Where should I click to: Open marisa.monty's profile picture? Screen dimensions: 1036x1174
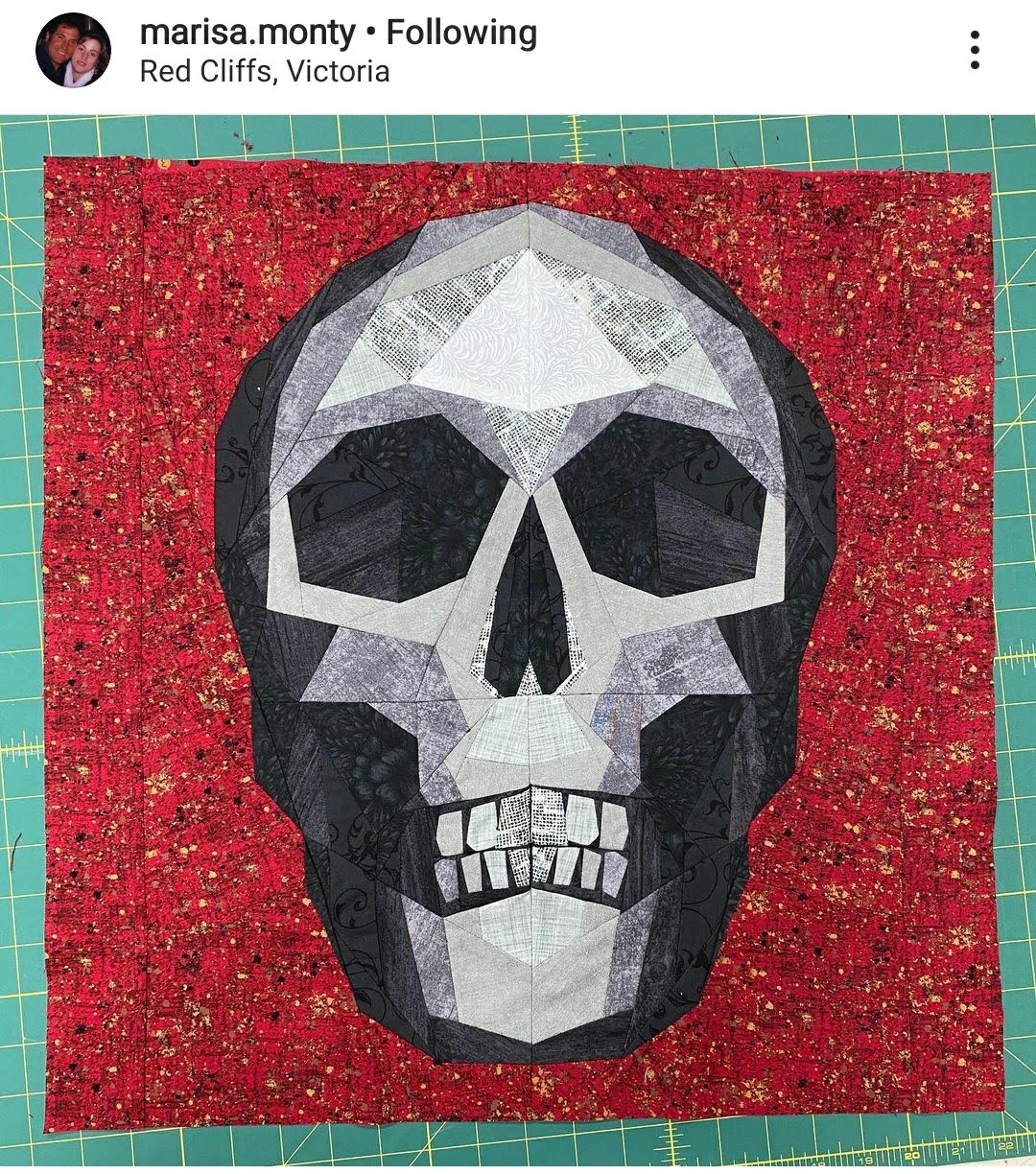tap(73, 51)
